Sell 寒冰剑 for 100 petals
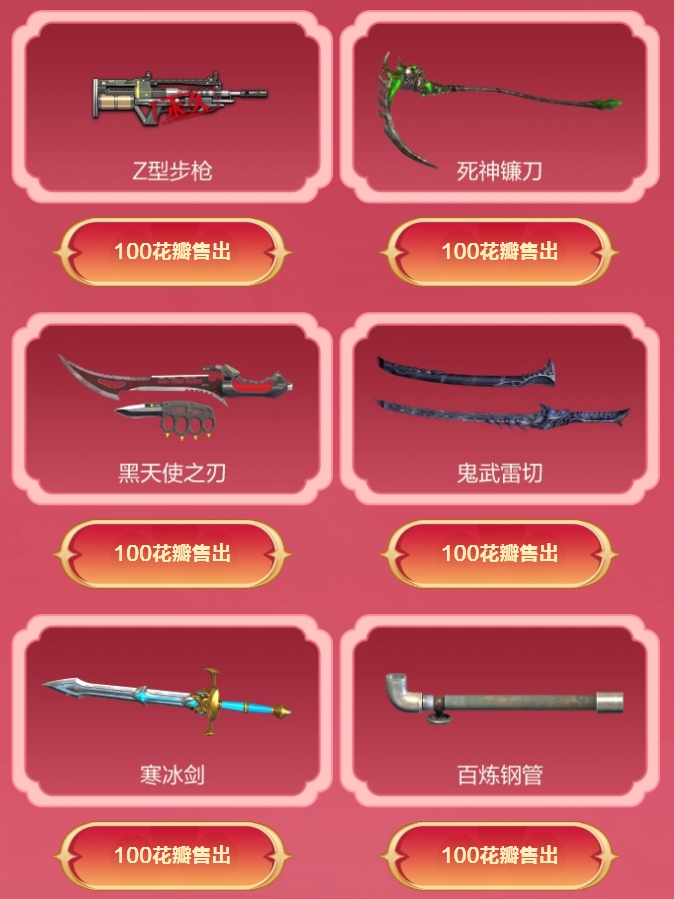 pyautogui.click(x=172, y=855)
